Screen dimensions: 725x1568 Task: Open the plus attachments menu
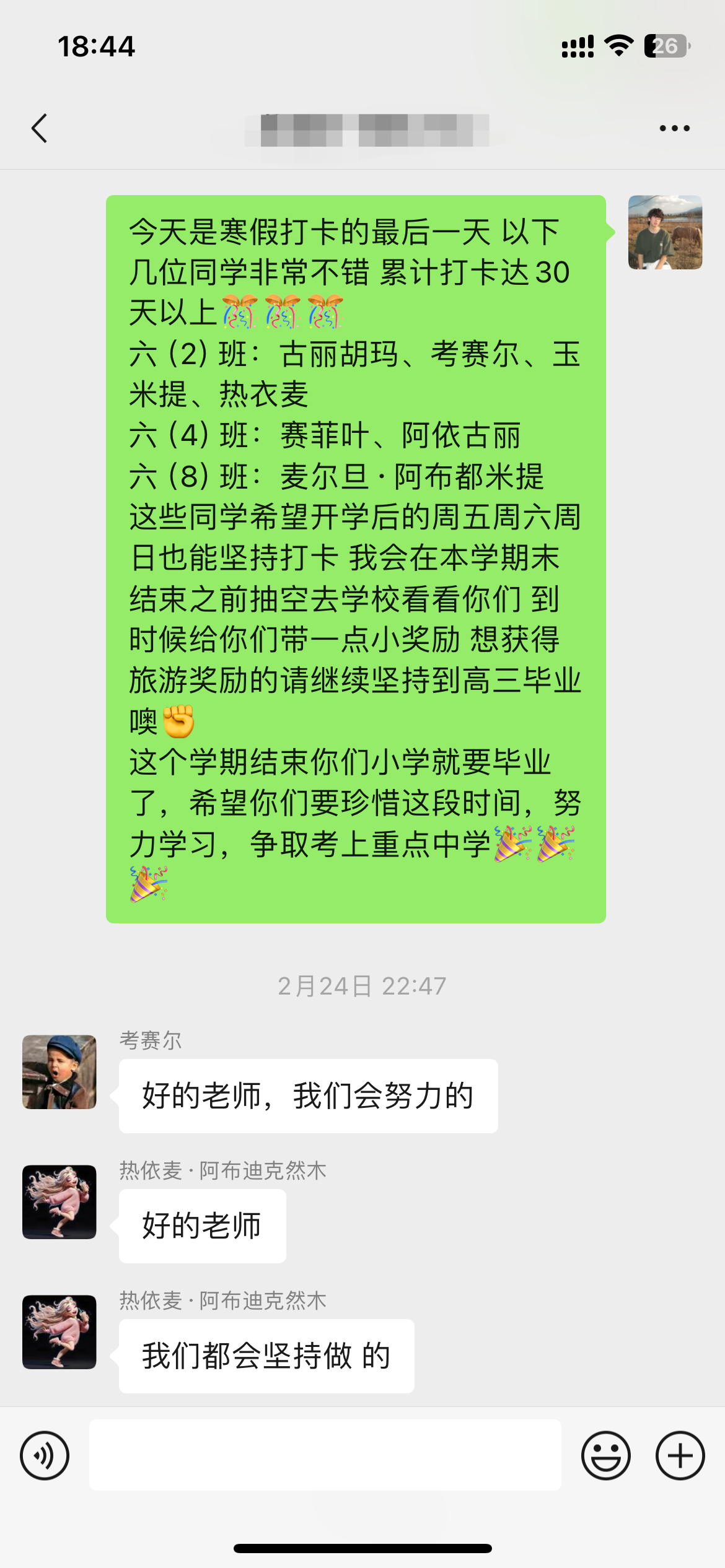pyautogui.click(x=680, y=1455)
